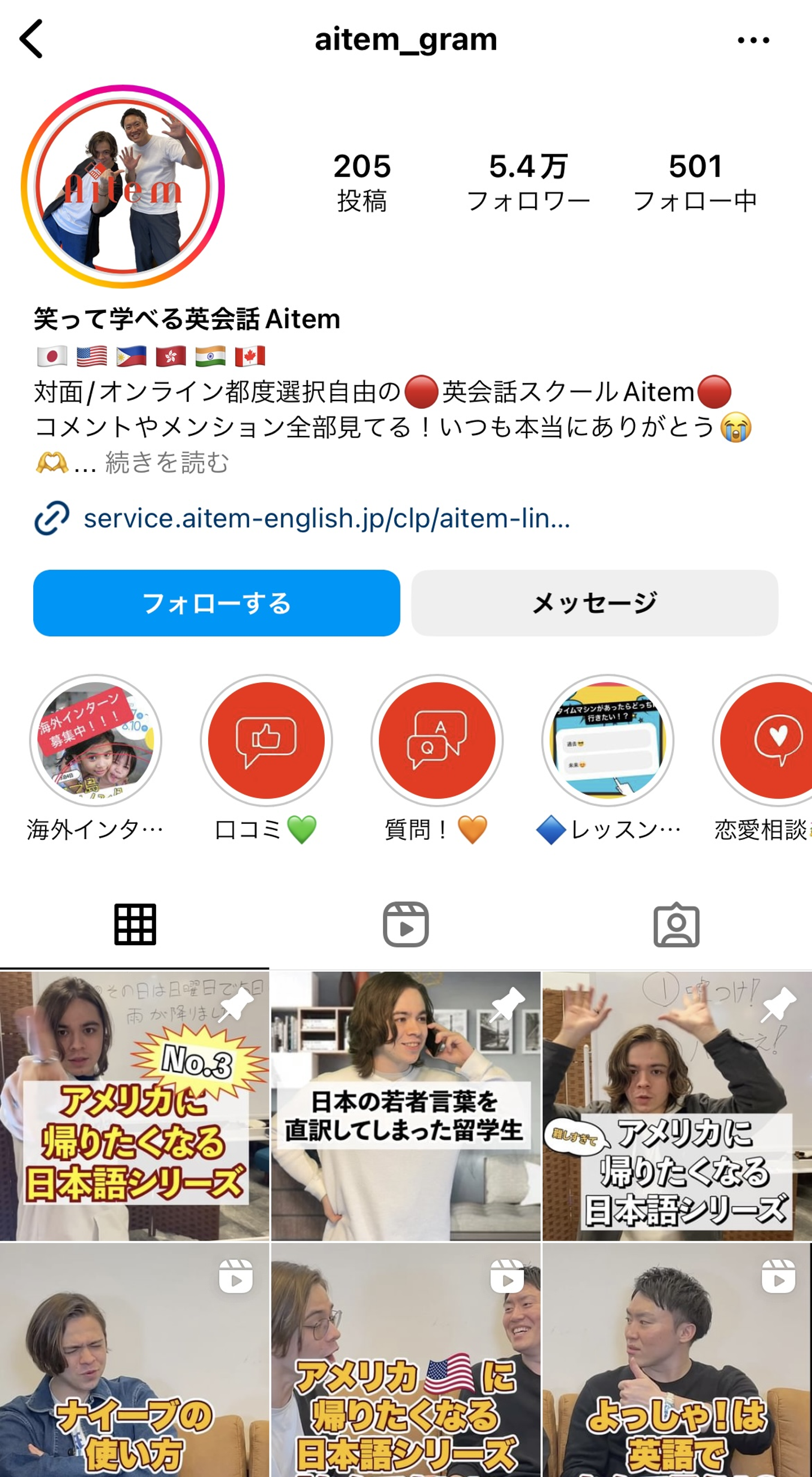Open the 口コミ story highlight
The width and height of the screenshot is (812, 1477).
tap(266, 740)
